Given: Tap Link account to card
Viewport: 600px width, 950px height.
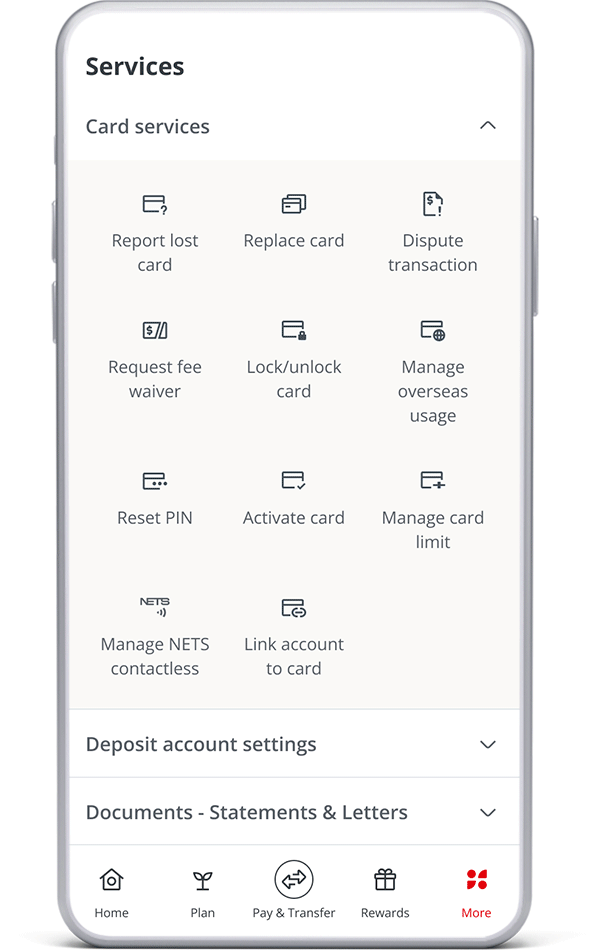Looking at the screenshot, I should coord(293,637).
